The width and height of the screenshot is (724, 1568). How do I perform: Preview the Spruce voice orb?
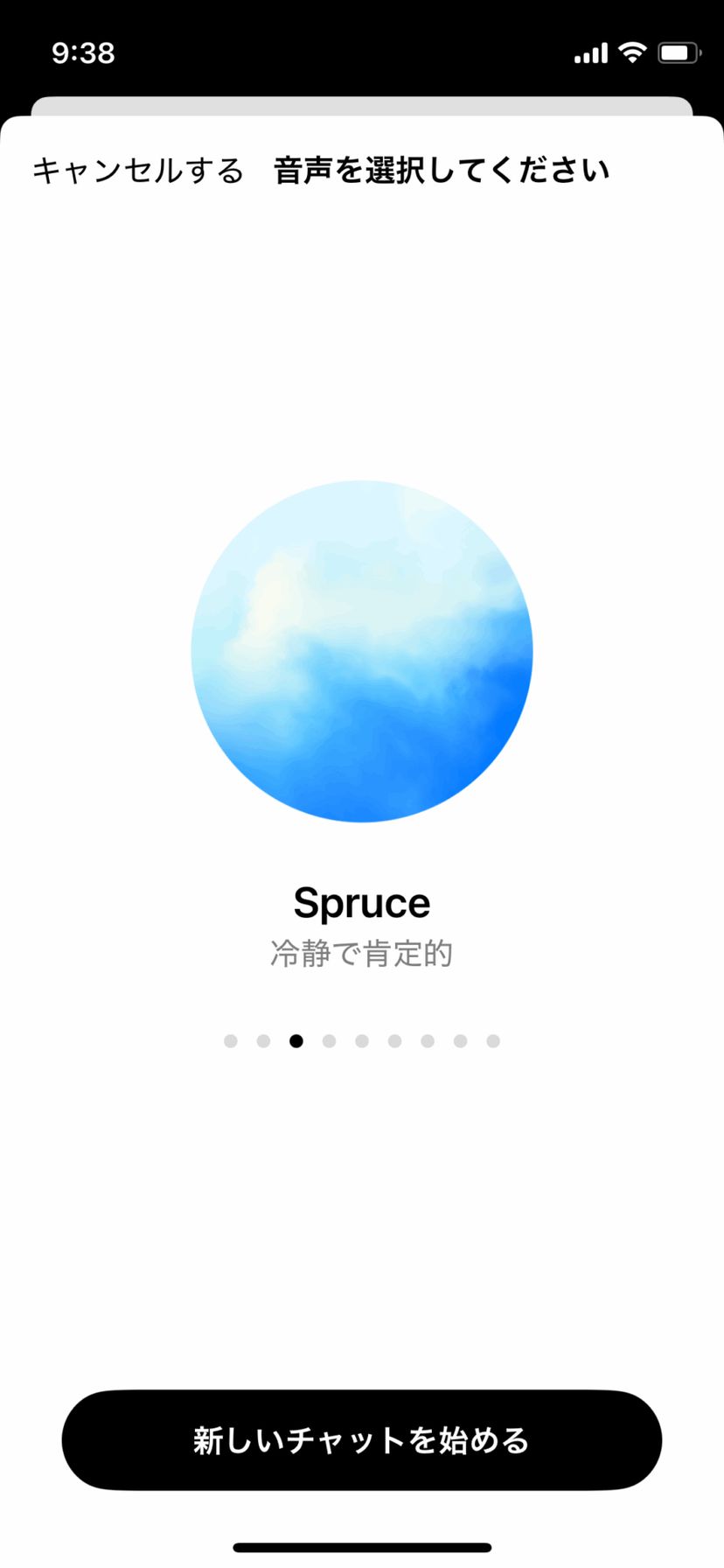point(362,651)
